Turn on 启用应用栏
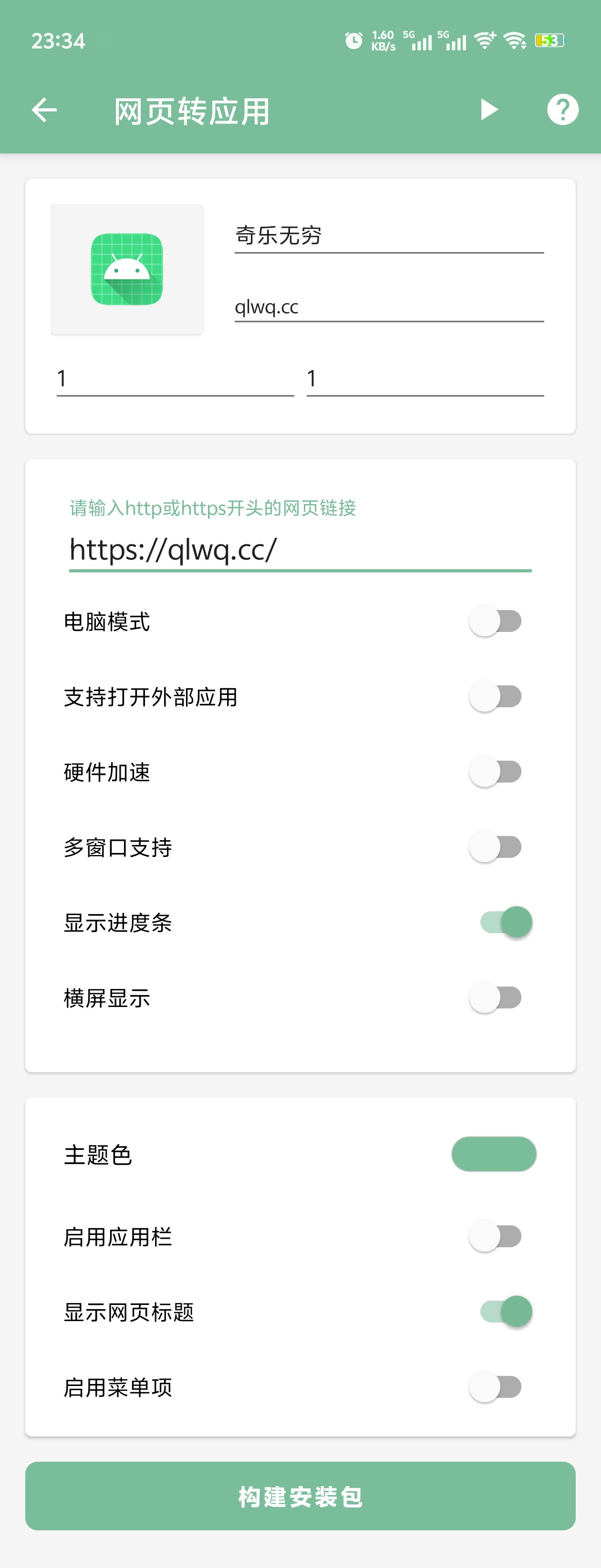Screen dimensions: 601x1568 tap(495, 1236)
